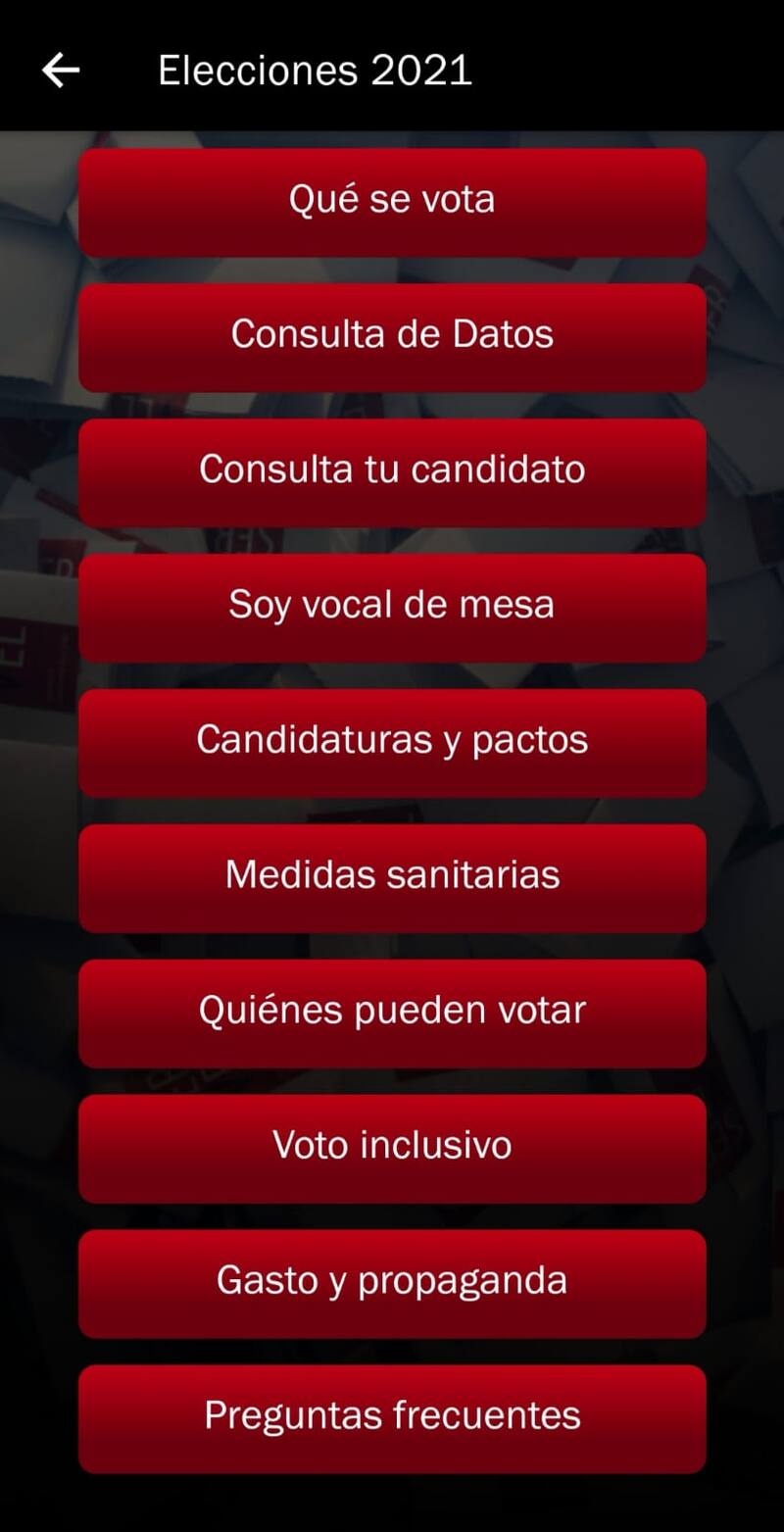
Task: View Candidaturas y pactos
Action: 392,742
